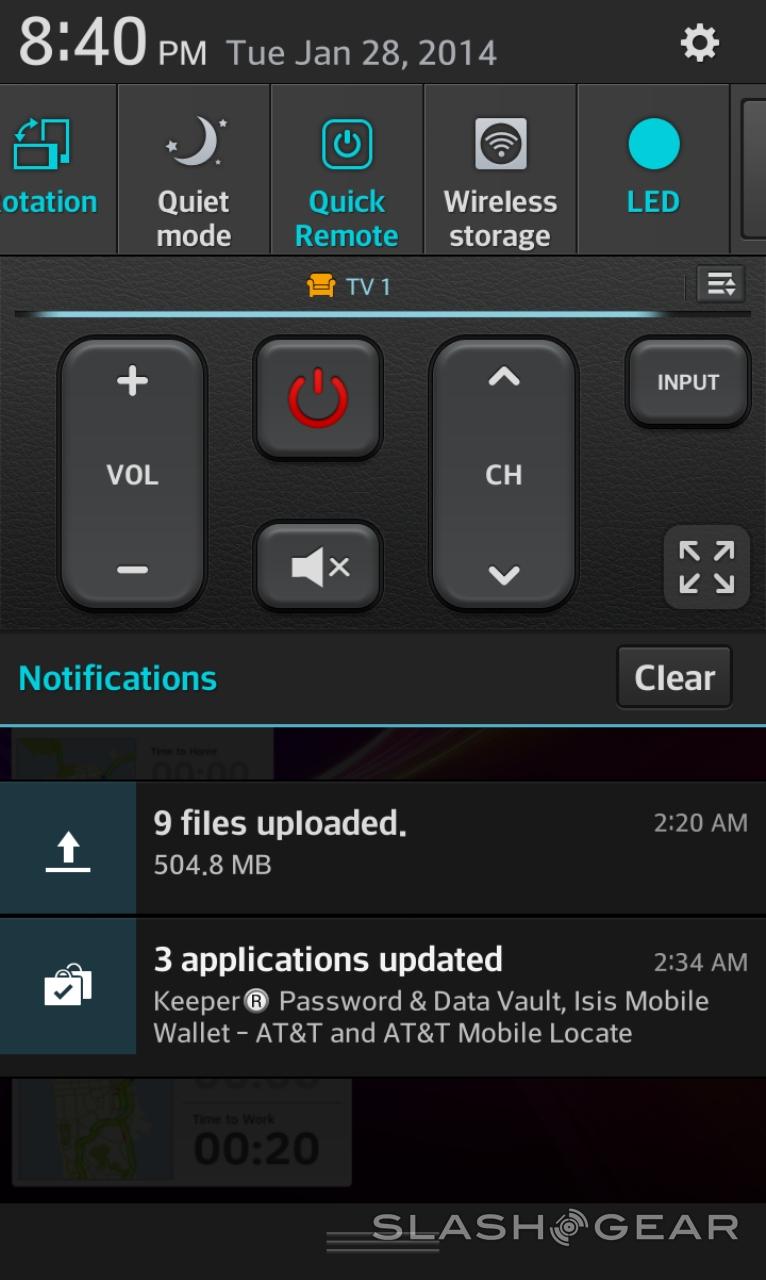Tap the red power button

coord(318,397)
